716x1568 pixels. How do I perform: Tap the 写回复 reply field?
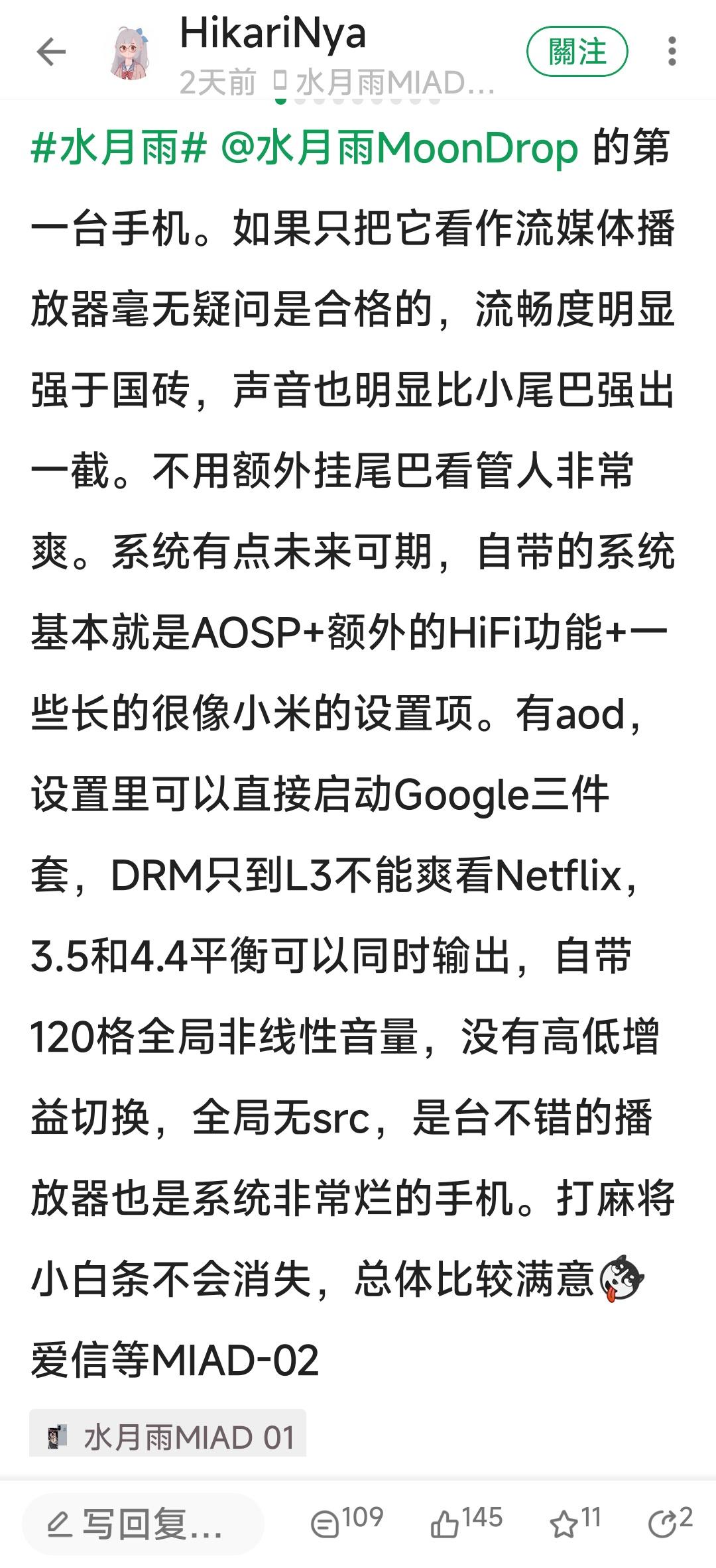tap(143, 1524)
